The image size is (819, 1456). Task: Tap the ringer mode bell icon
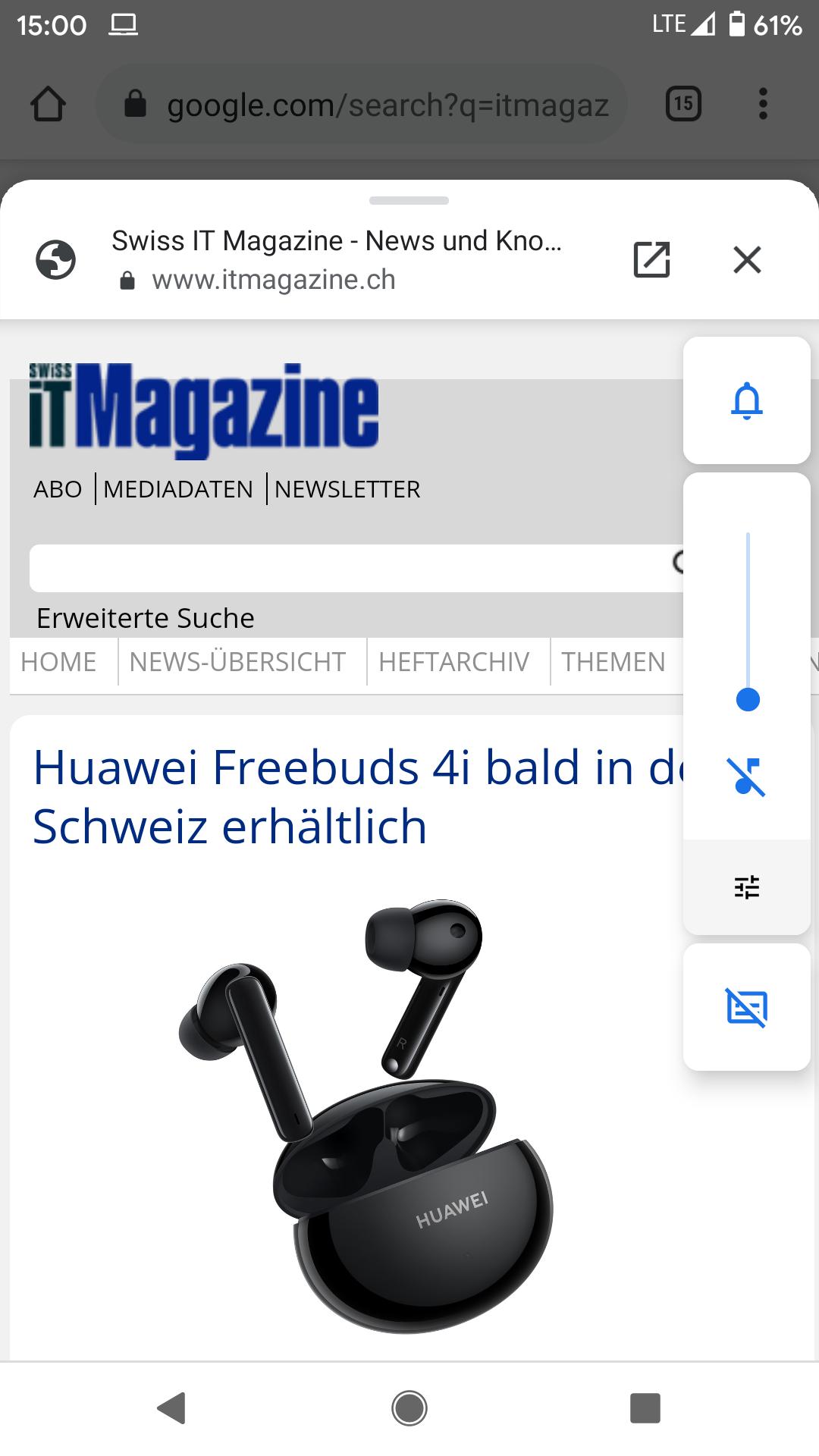[x=747, y=400]
